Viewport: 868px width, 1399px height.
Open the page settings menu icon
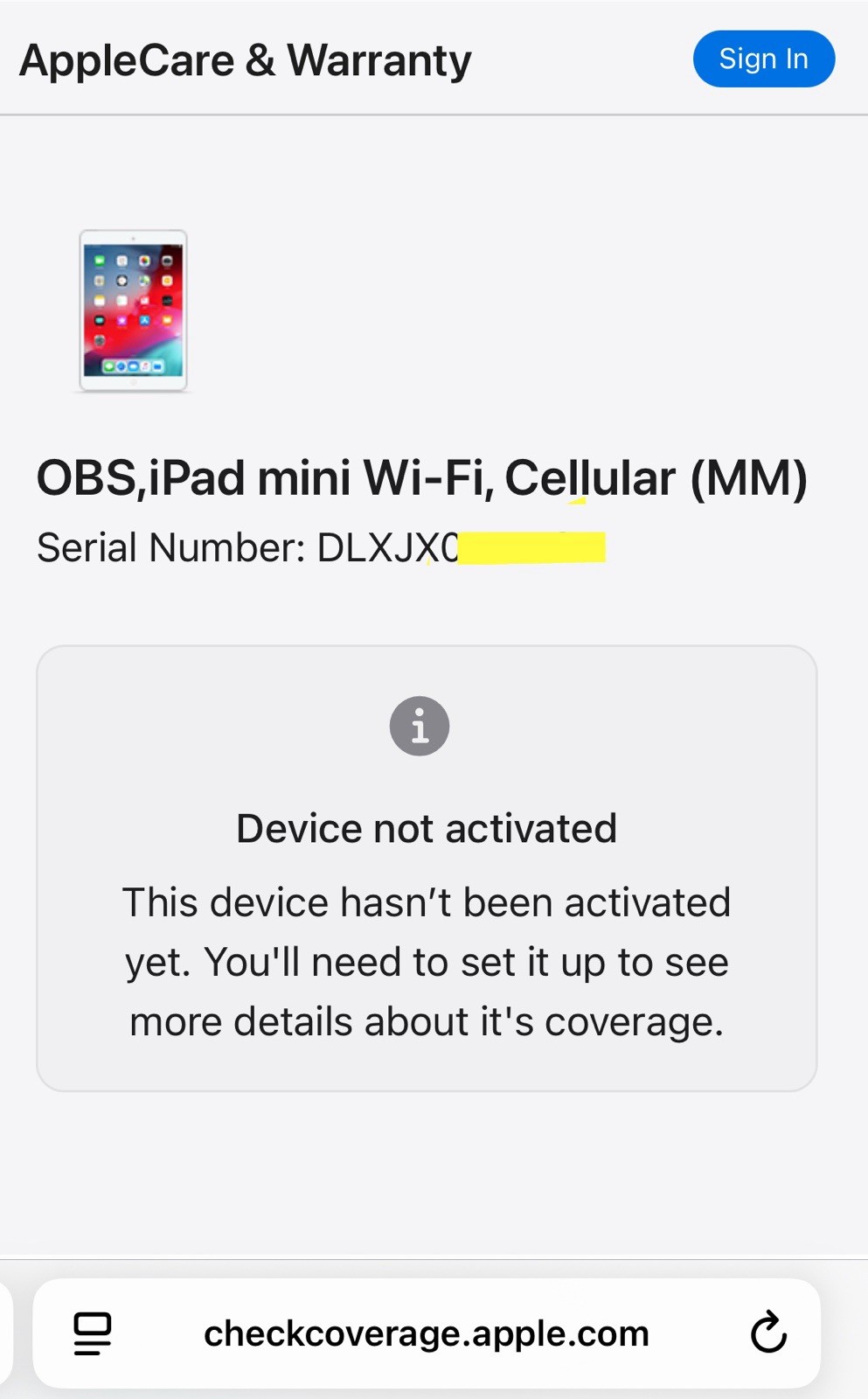[x=93, y=1333]
